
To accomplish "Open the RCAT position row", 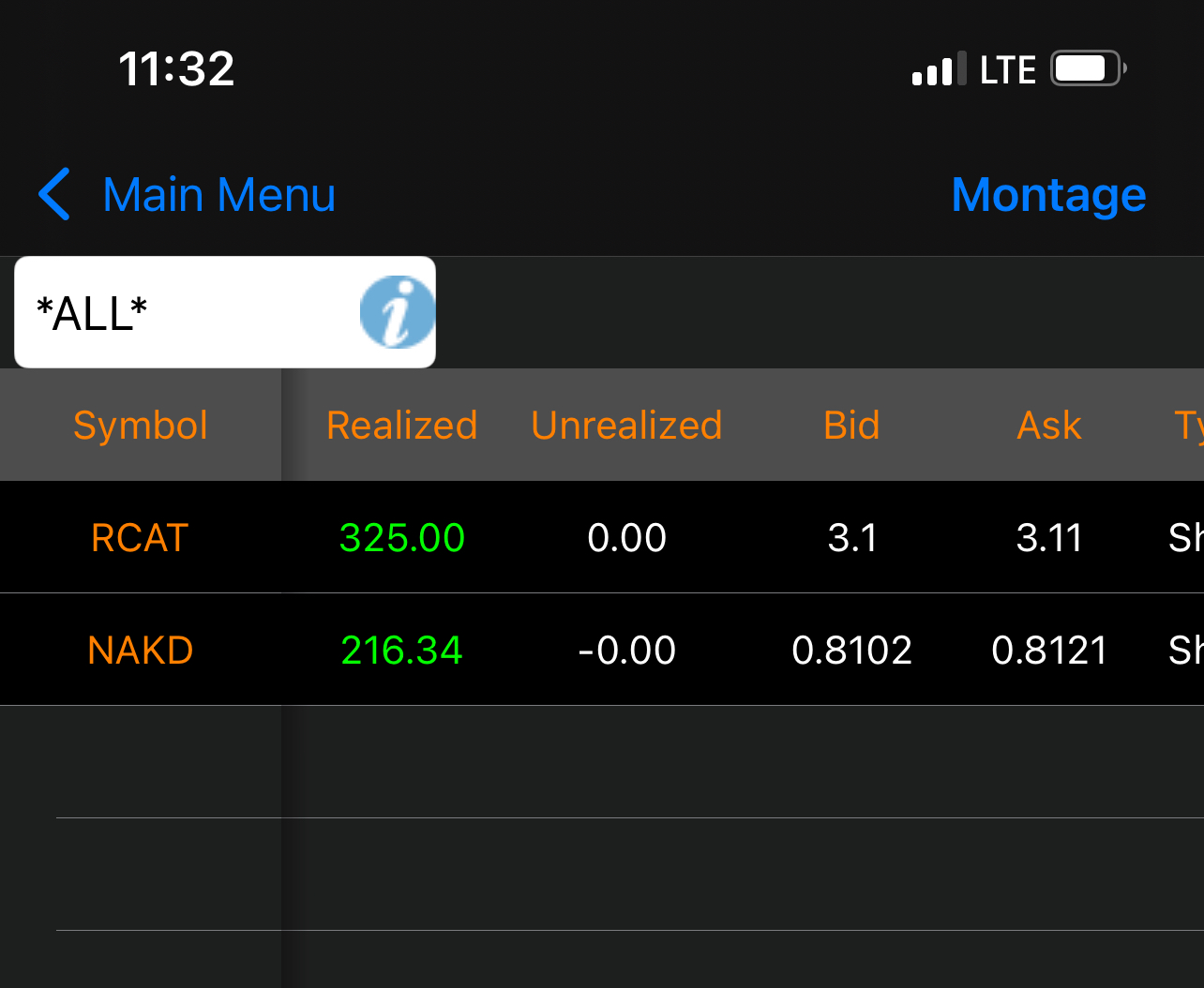I will (x=141, y=538).
